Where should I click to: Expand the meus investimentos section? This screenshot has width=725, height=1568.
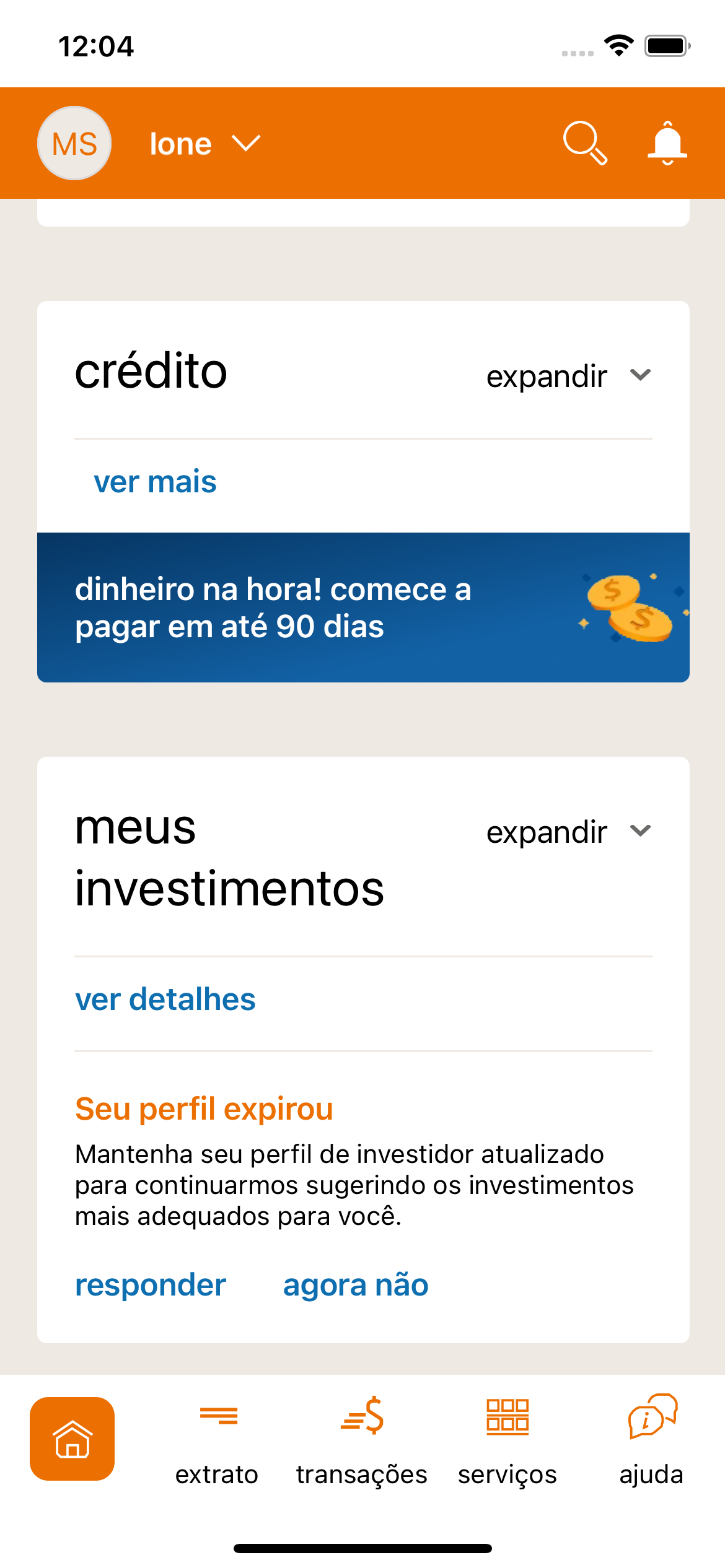[x=568, y=832]
